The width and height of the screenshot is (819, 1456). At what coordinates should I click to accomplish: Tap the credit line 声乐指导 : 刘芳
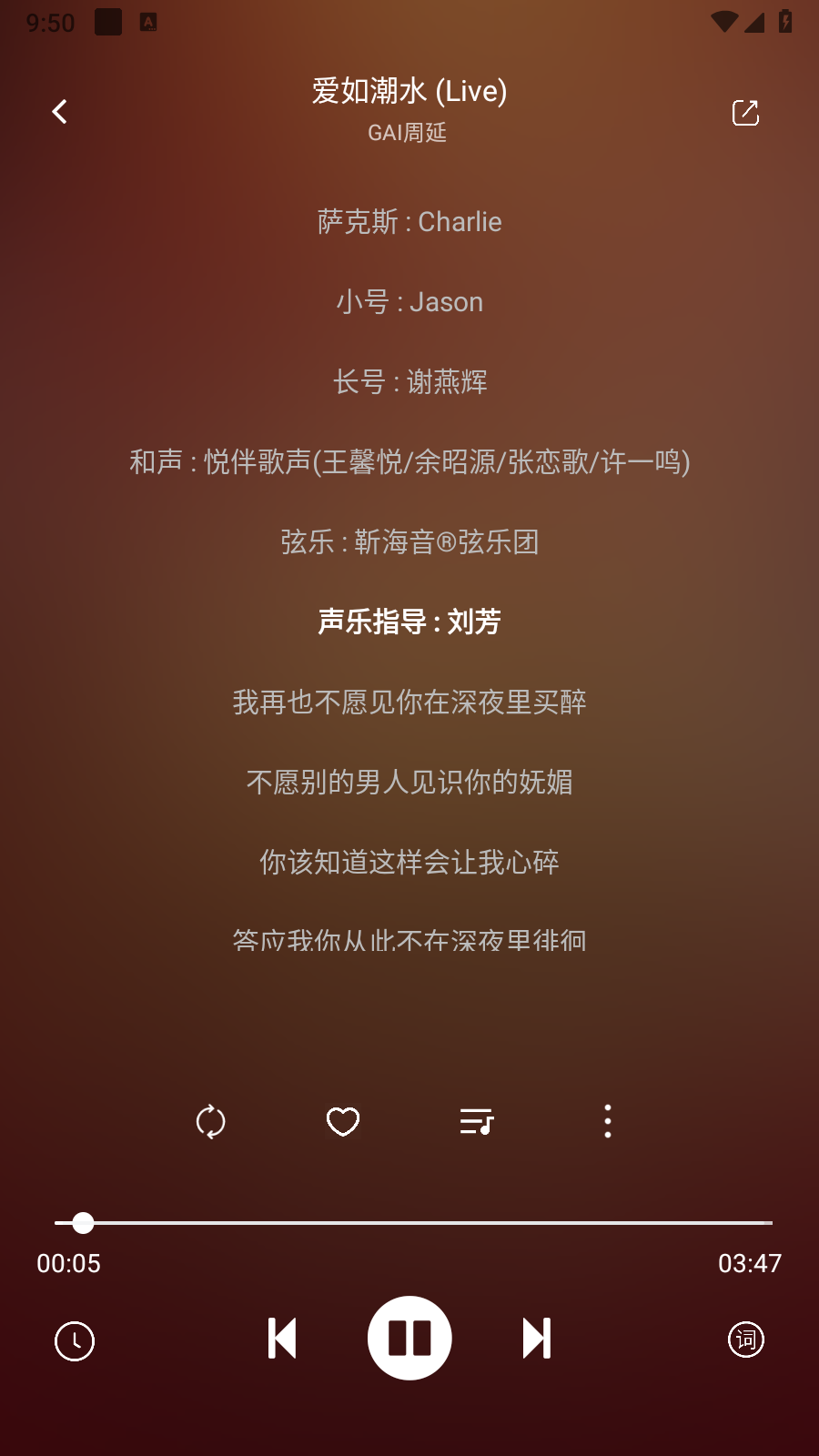click(409, 622)
